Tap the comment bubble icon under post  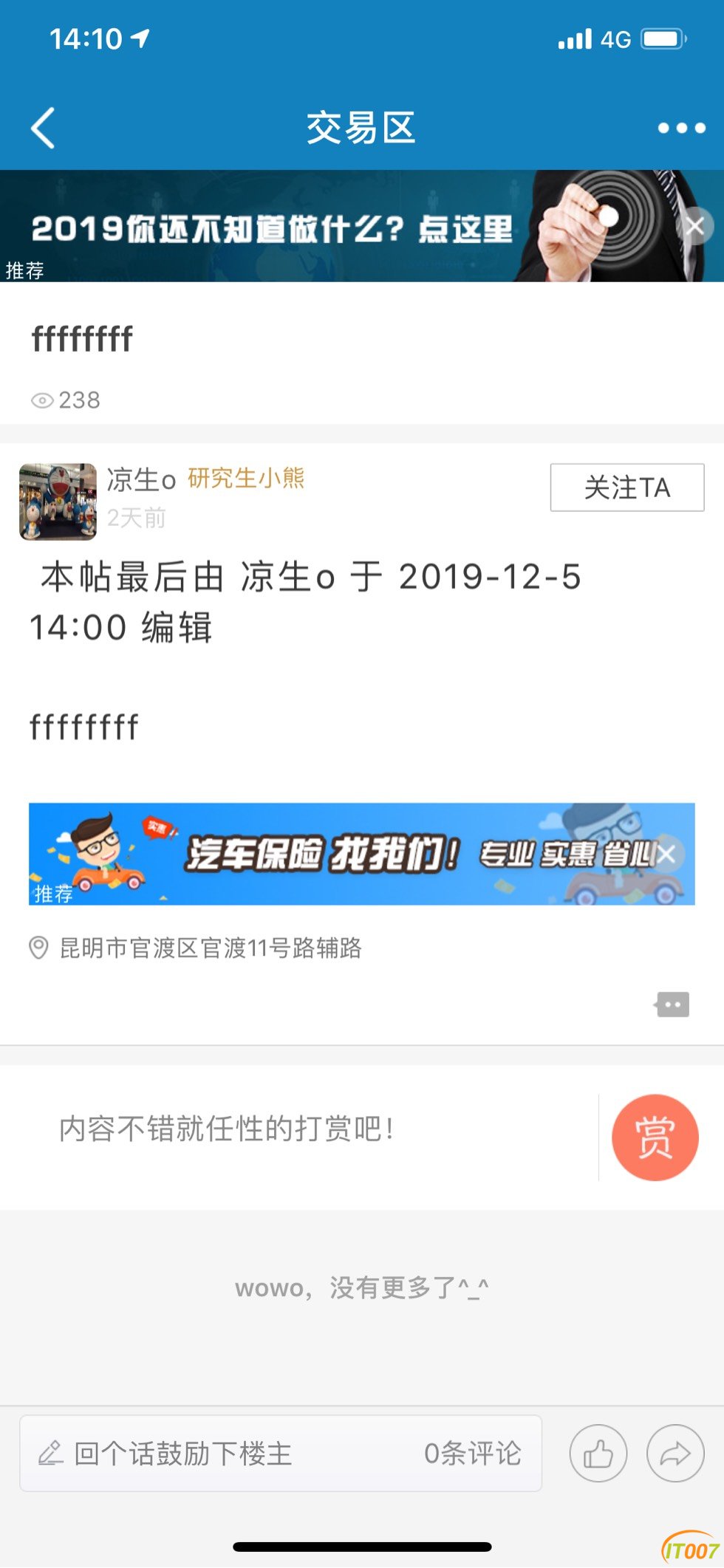point(672,1004)
